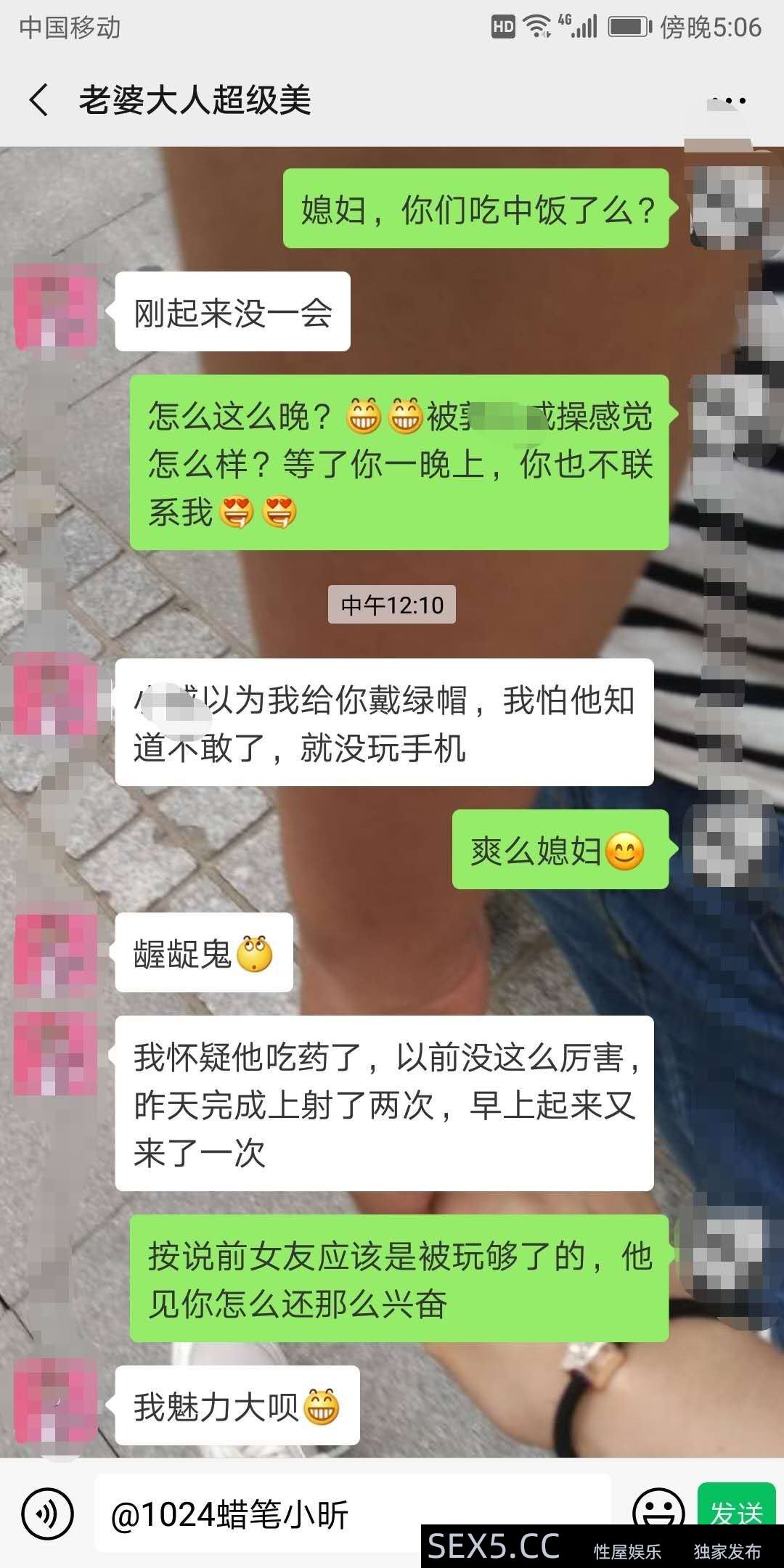This screenshot has height=1568, width=784.
Task: Open the emoji sticker panel
Action: click(x=658, y=1510)
